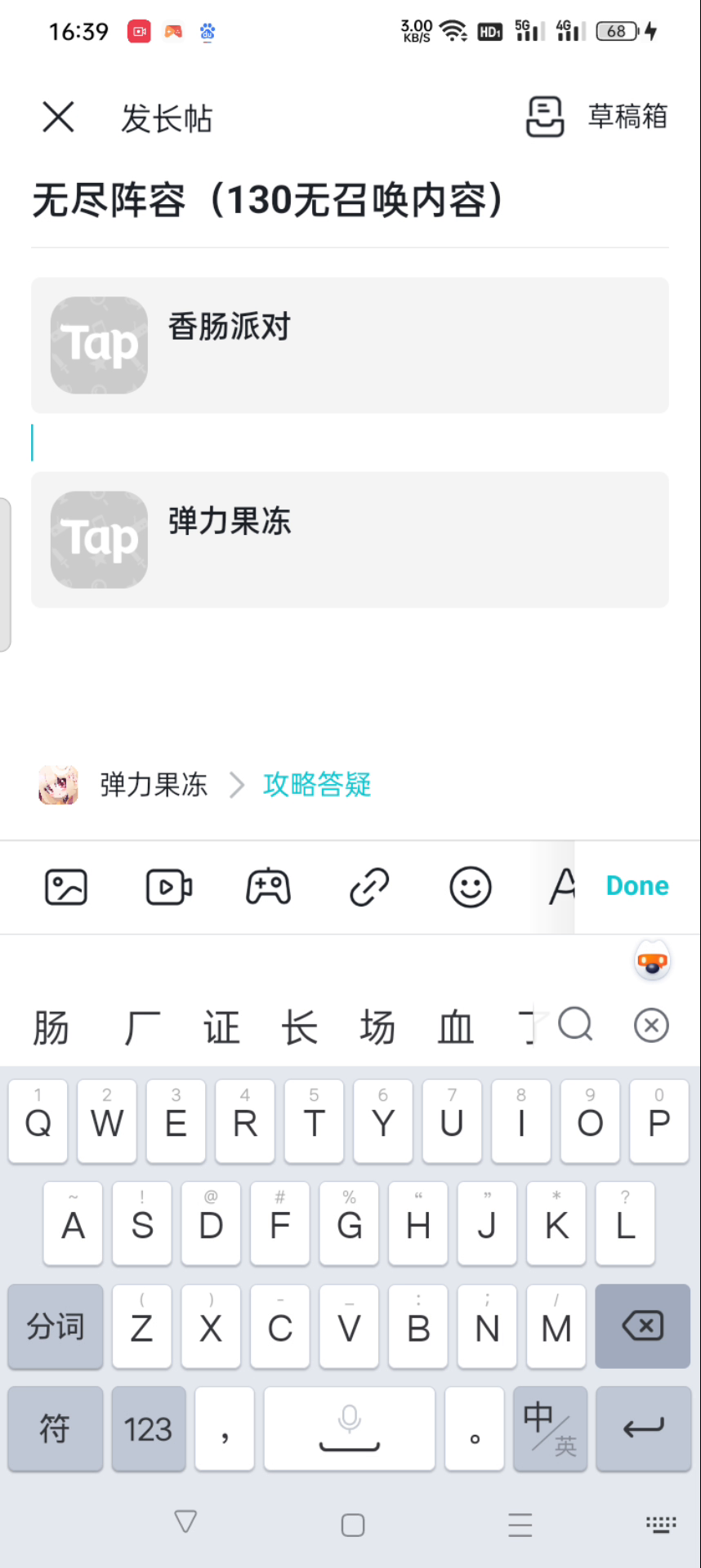
Task: Open the emoji picker
Action: 471,887
